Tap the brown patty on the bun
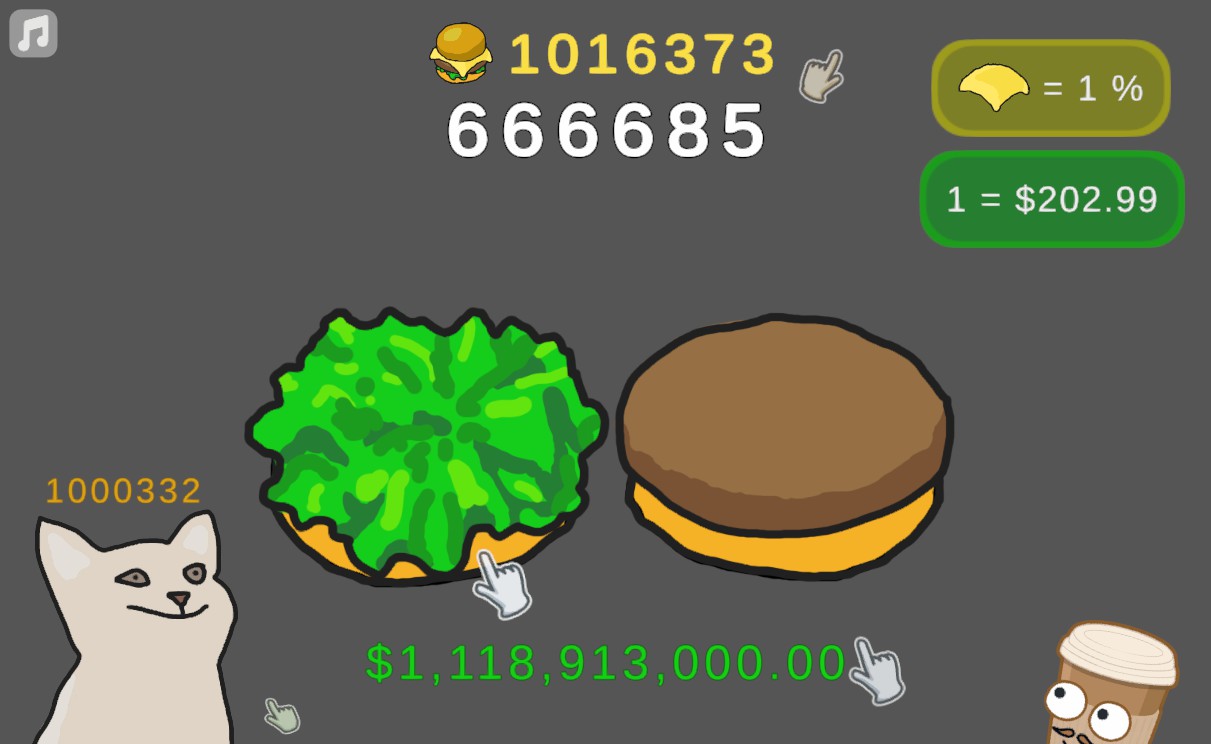 [x=784, y=420]
